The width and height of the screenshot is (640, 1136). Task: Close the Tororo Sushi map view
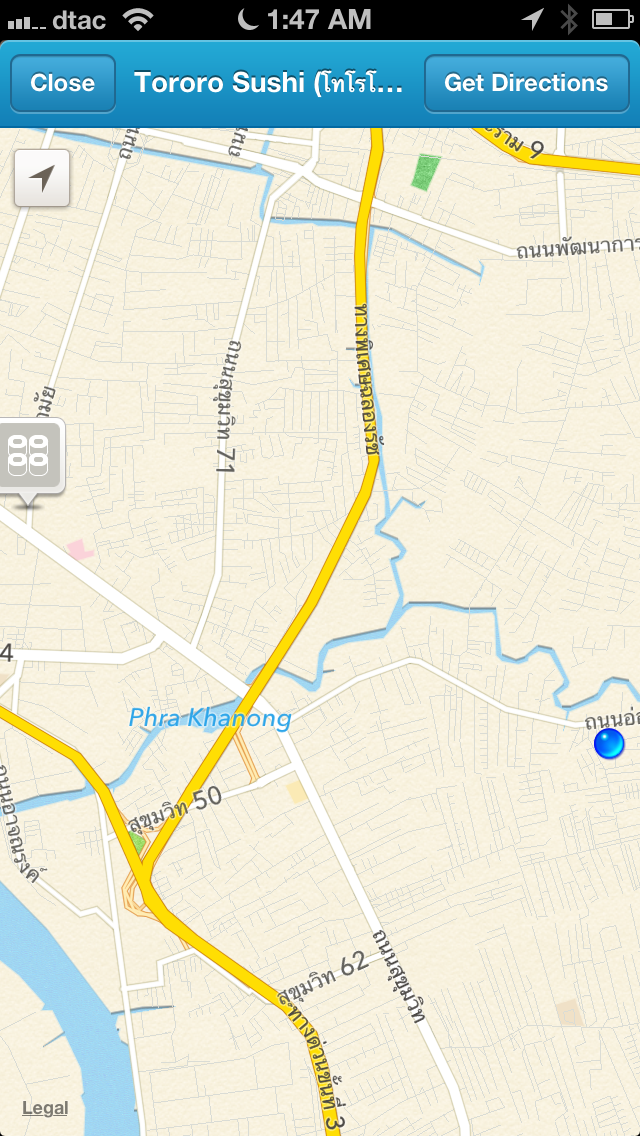coord(62,83)
